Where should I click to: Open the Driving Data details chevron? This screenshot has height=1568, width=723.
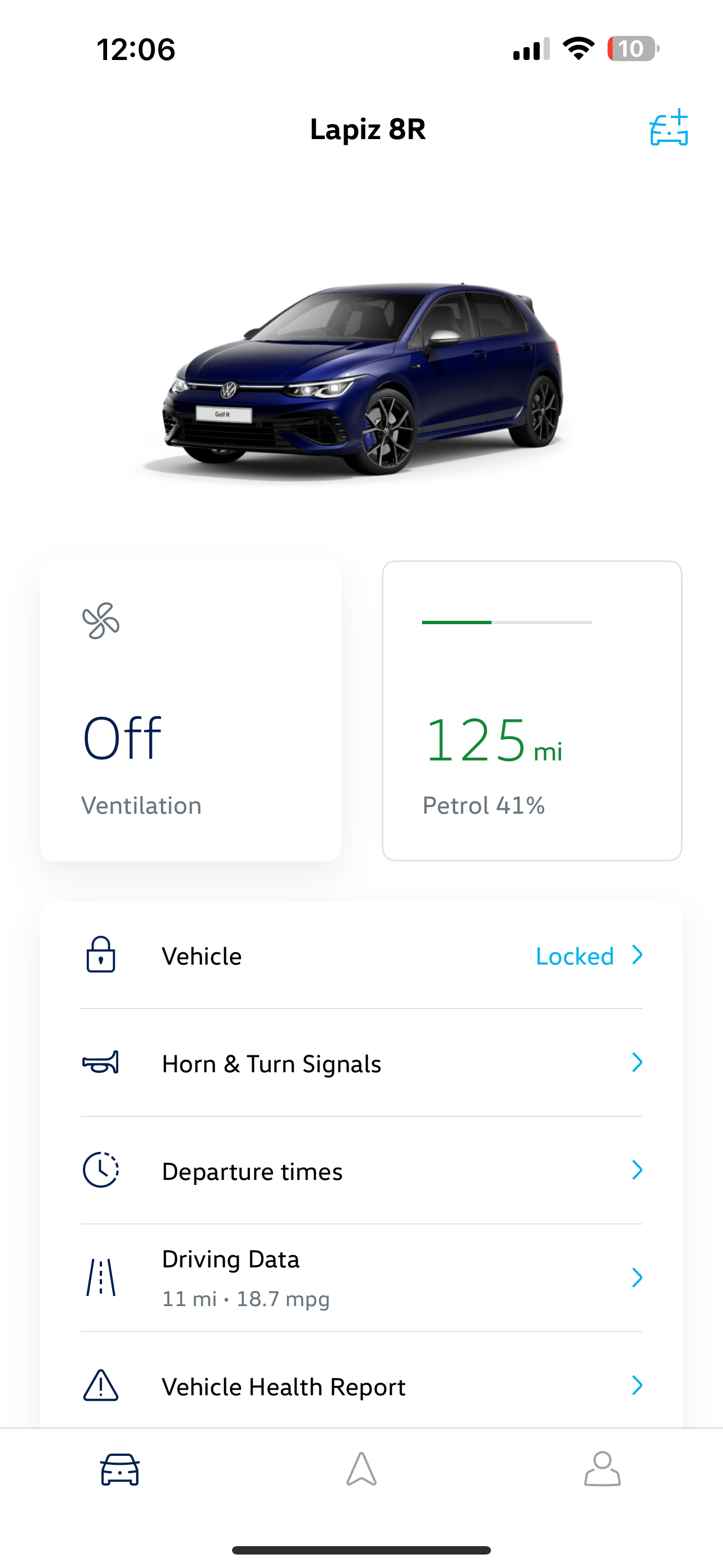[x=637, y=1278]
